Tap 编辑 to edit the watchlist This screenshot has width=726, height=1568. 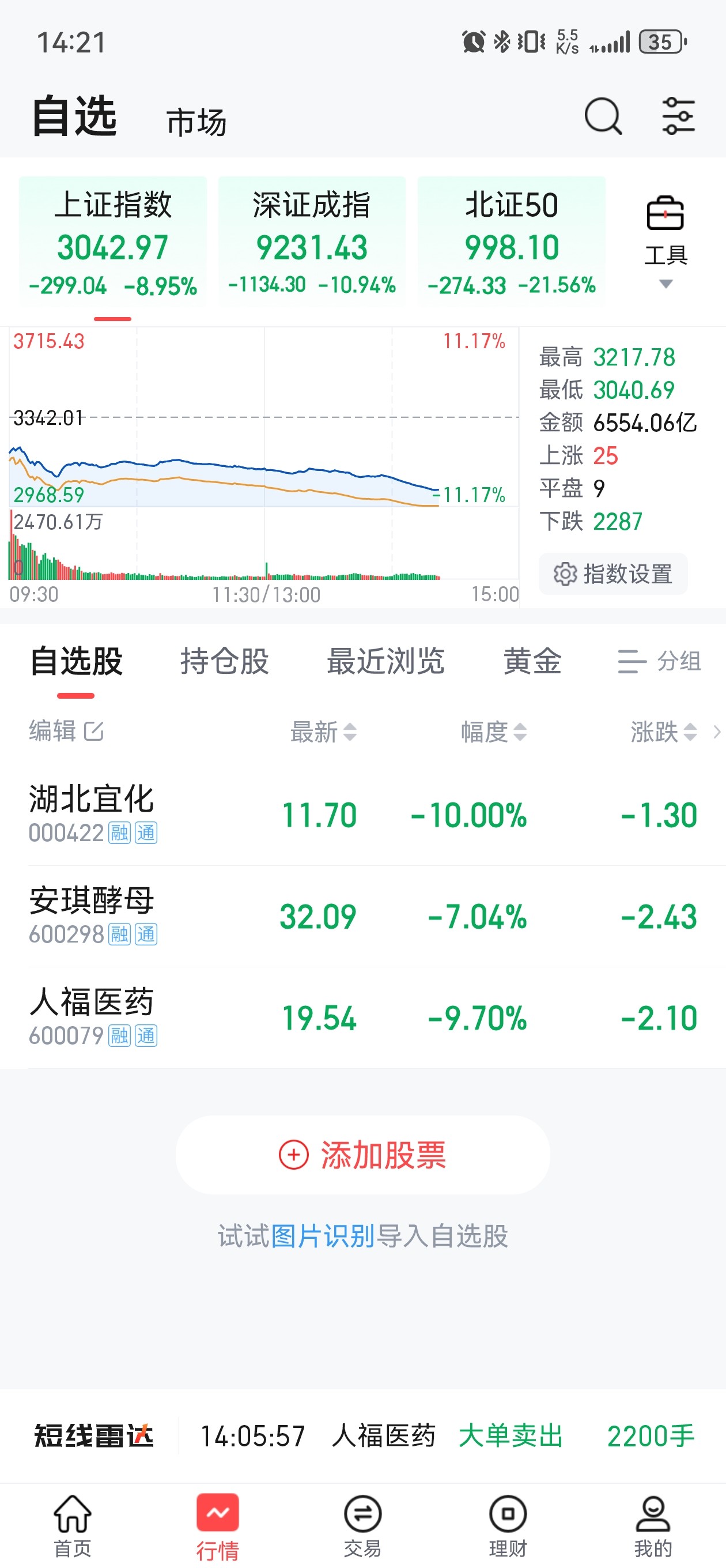[66, 730]
